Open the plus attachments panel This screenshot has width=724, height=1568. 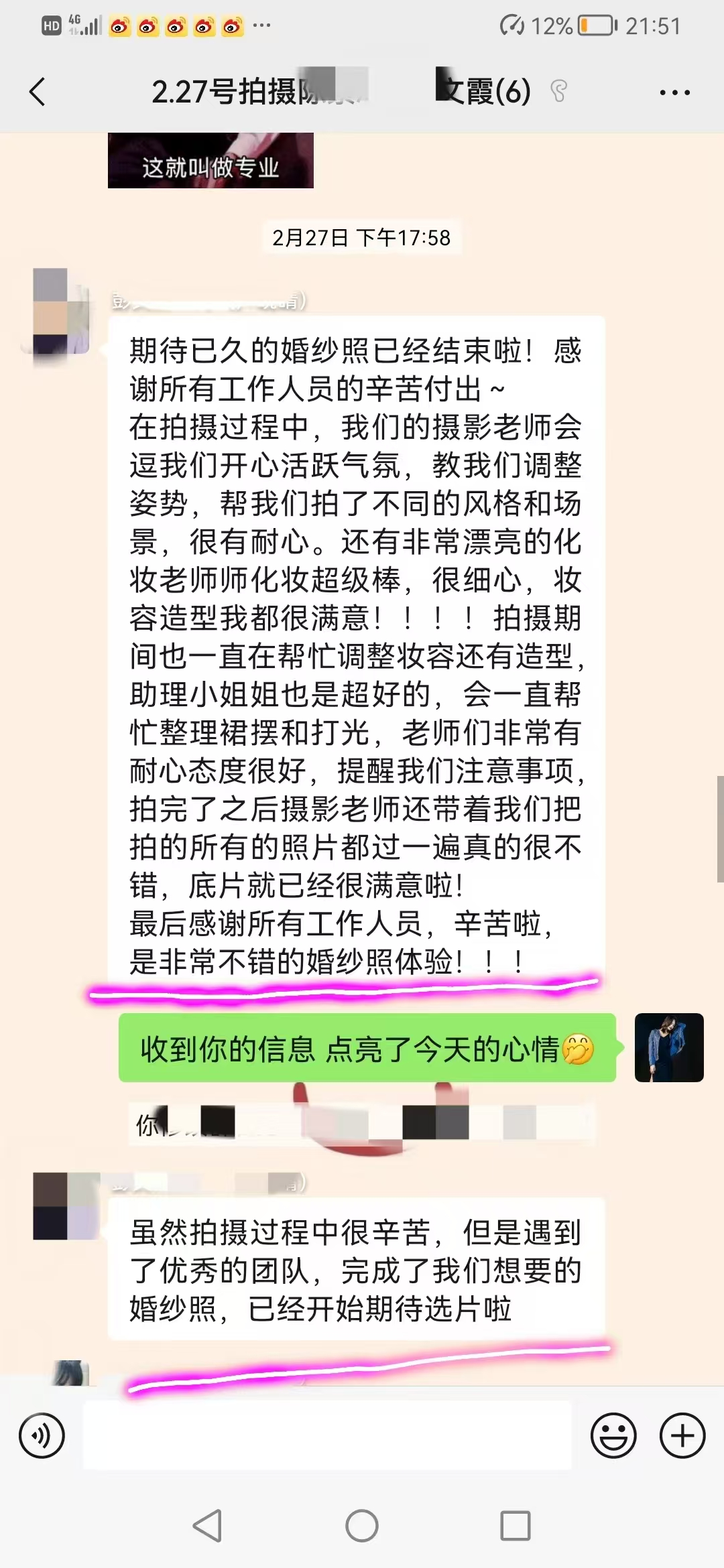click(682, 1435)
